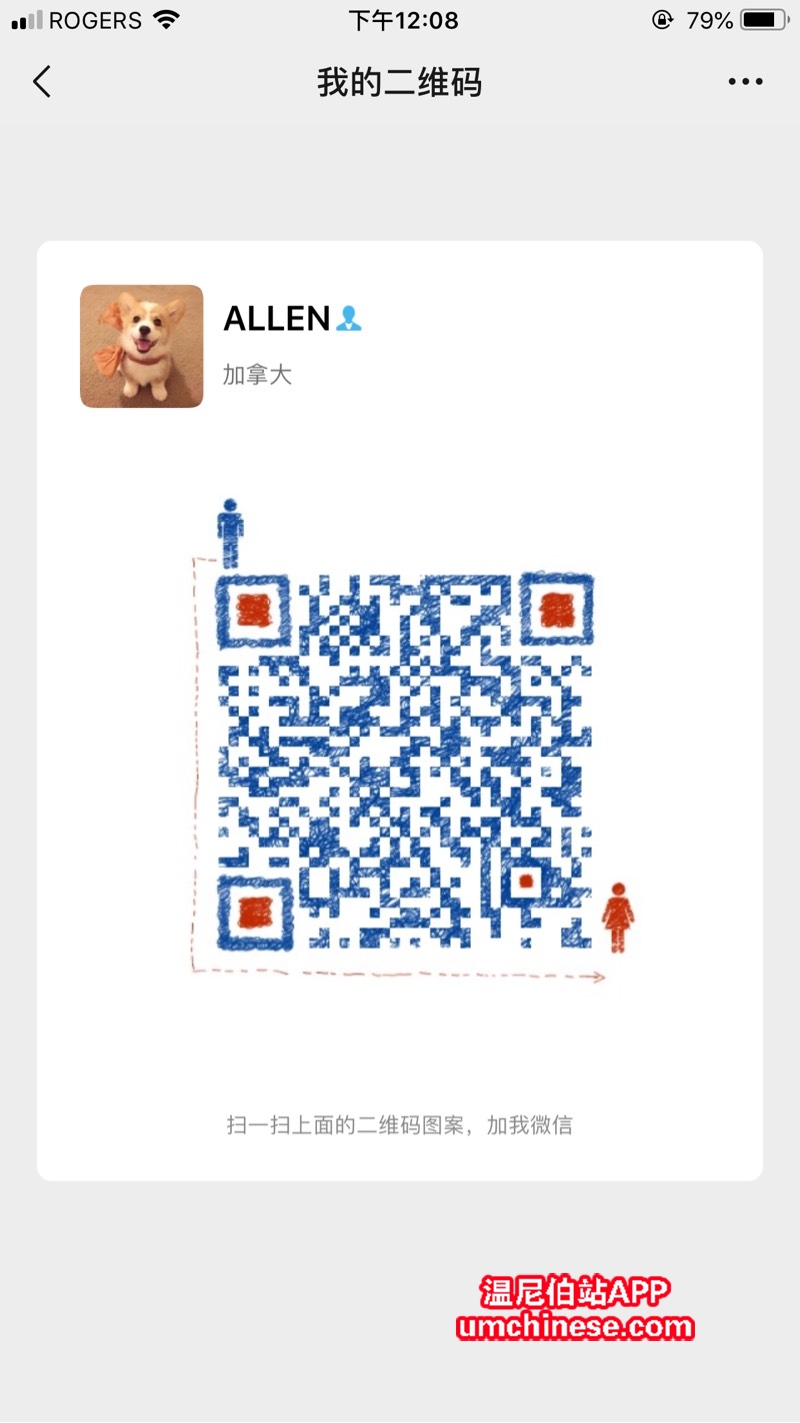Go back from My QR Code page
Screen dimensions: 800x1423
(42, 82)
